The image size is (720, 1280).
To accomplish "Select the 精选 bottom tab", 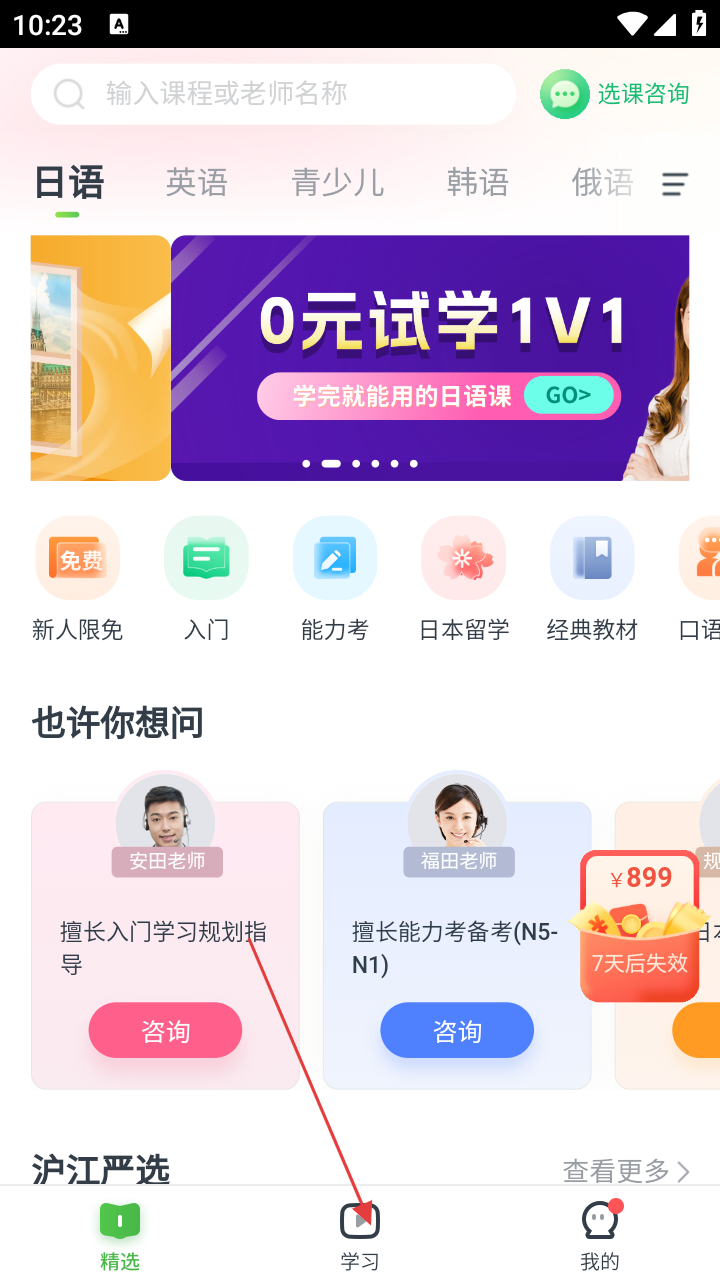I will [x=120, y=1235].
